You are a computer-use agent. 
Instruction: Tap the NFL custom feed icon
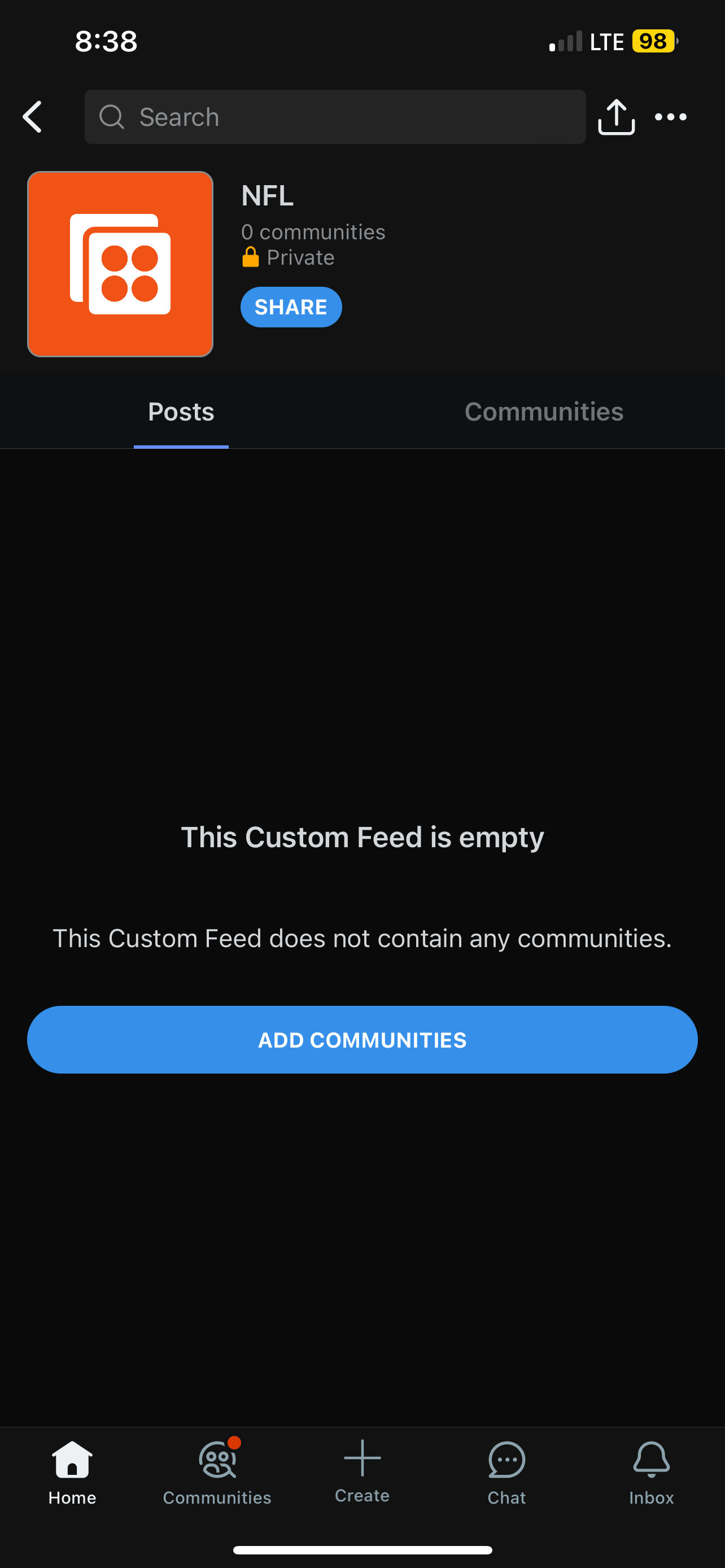coord(120,264)
